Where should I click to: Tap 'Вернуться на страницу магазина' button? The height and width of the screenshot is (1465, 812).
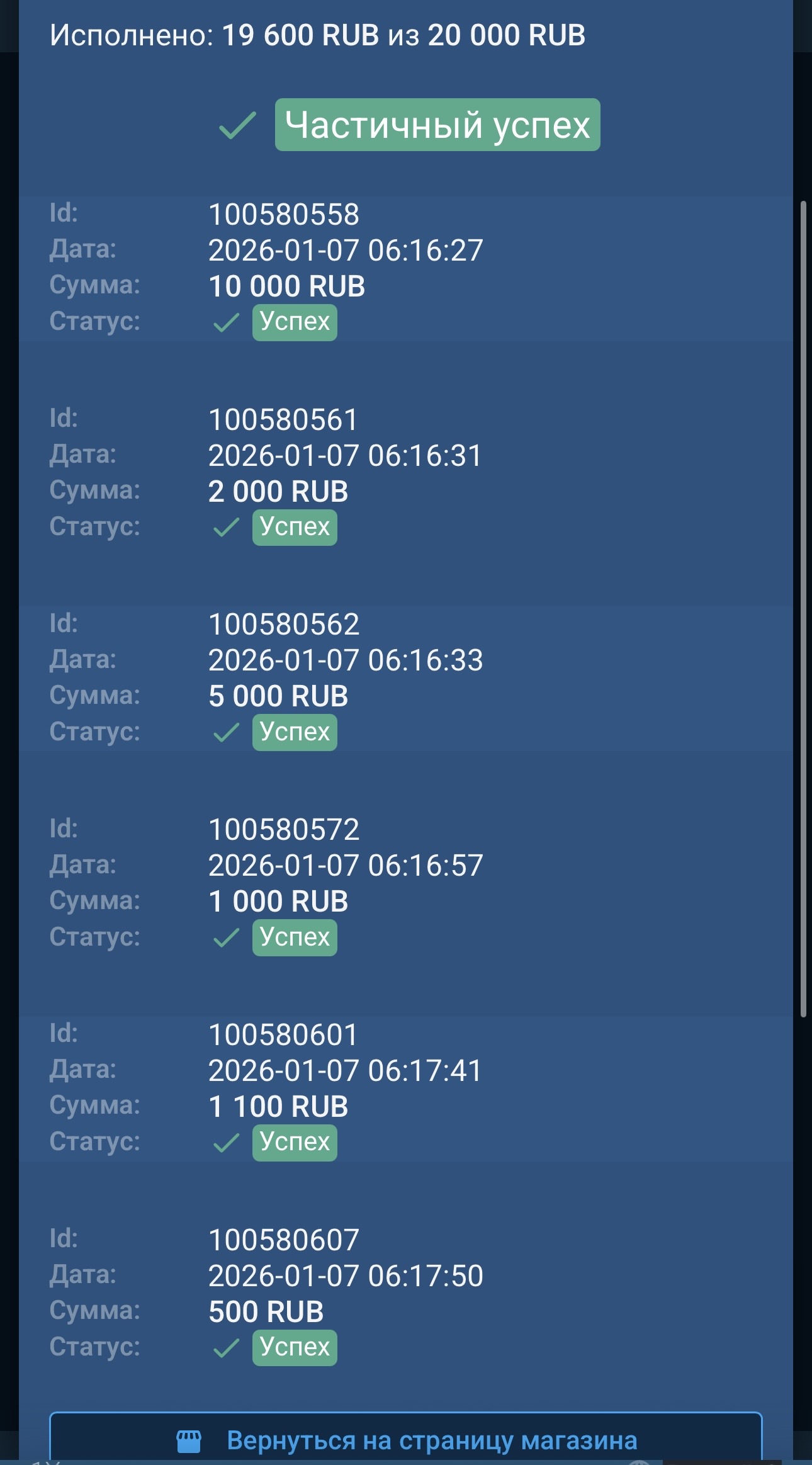406,1440
